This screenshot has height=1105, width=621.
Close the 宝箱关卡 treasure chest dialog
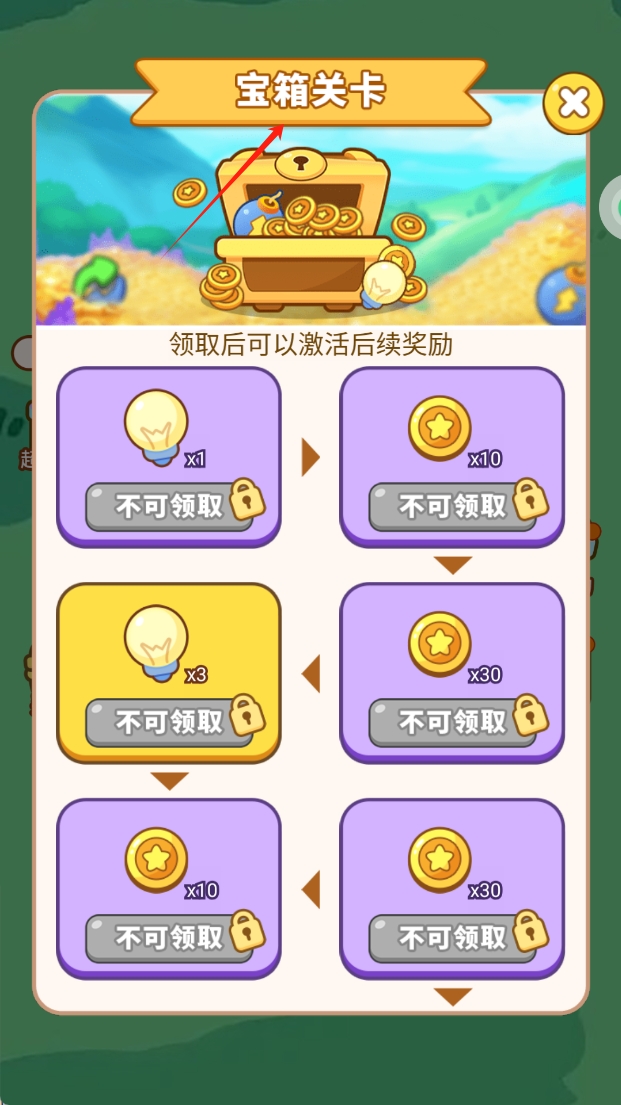point(573,102)
